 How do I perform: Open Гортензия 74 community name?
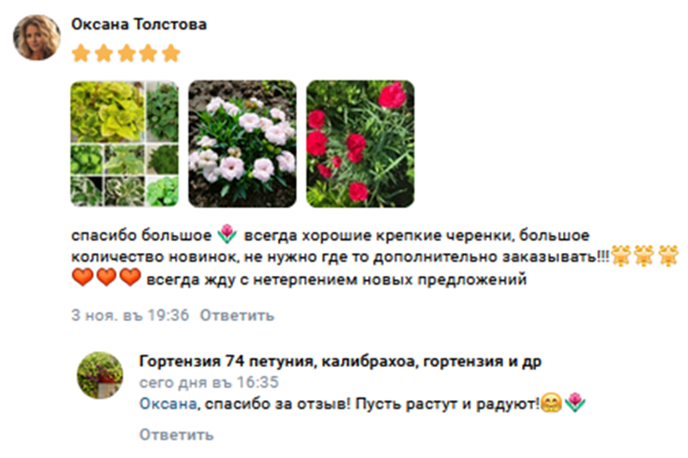339,361
